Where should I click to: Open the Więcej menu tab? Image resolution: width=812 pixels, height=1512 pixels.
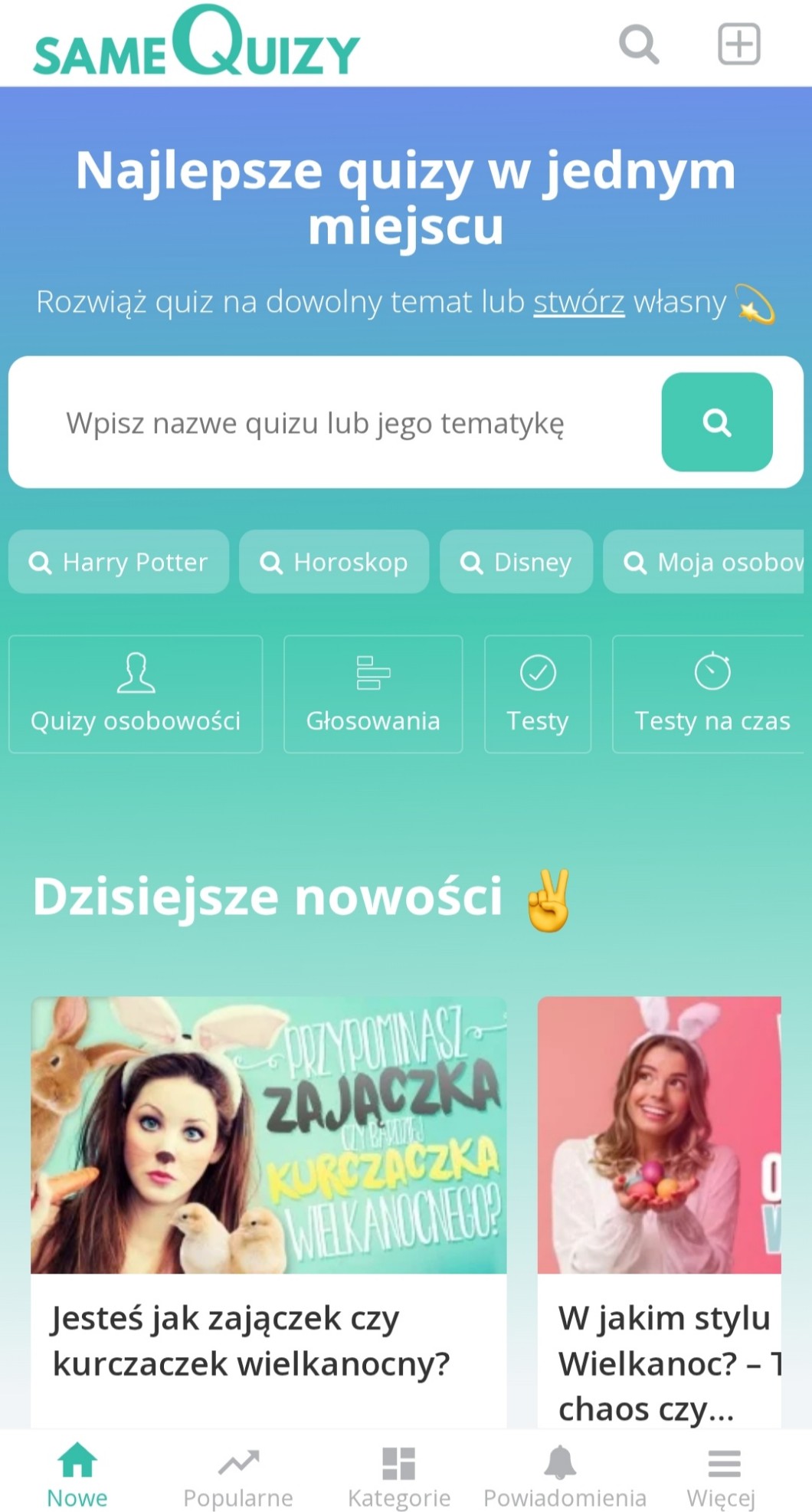tap(722, 1476)
